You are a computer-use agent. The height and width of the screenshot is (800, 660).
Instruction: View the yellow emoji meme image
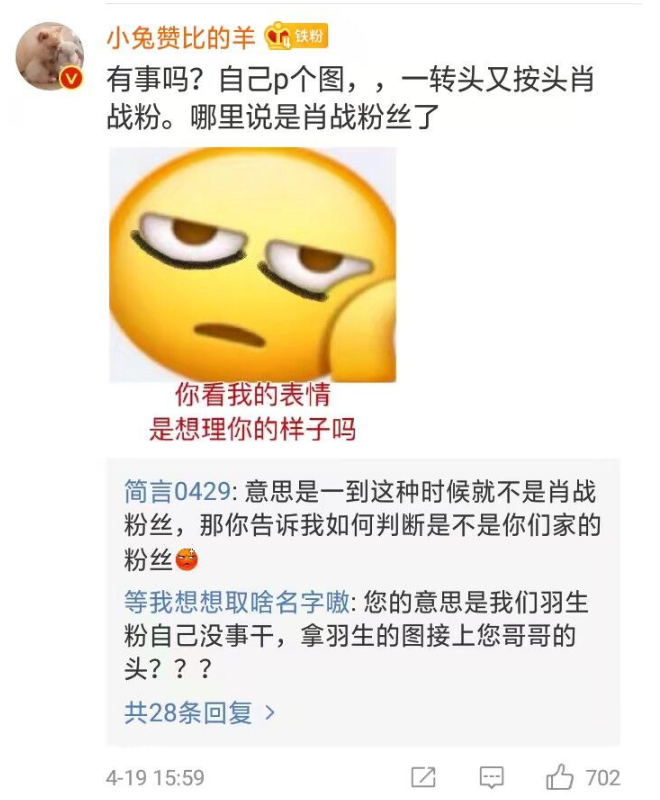tap(252, 265)
